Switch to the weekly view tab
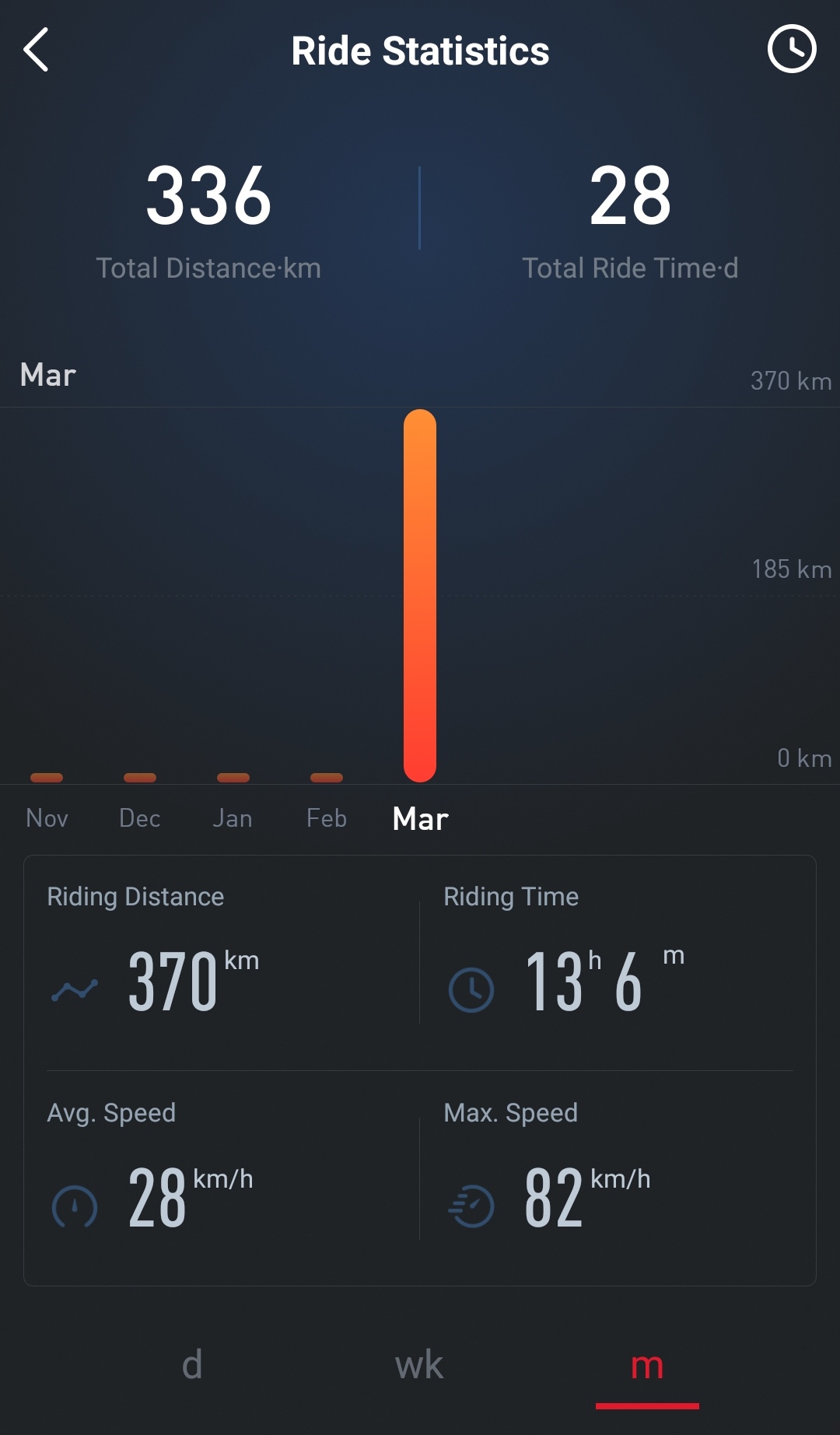This screenshot has width=840, height=1435. (419, 1365)
